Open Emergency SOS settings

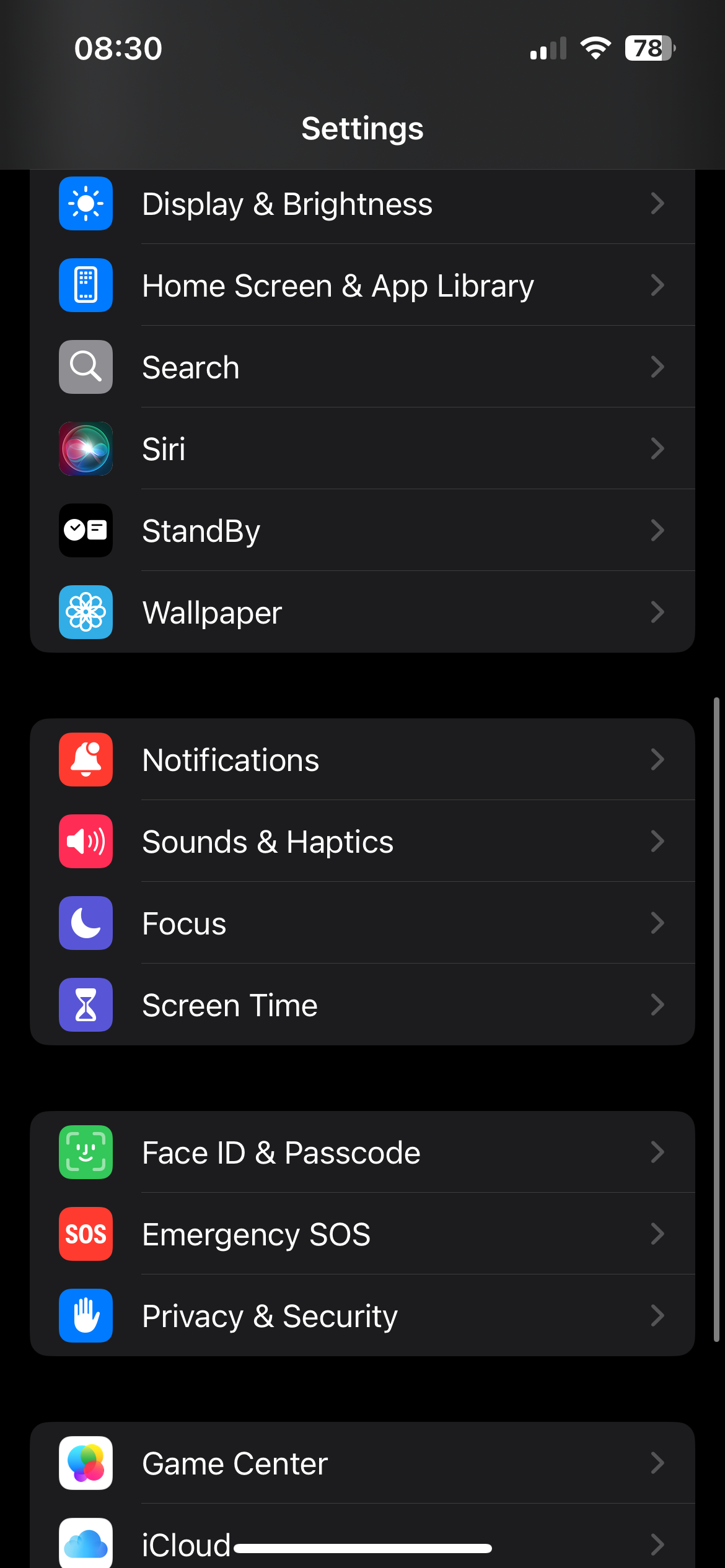362,1234
